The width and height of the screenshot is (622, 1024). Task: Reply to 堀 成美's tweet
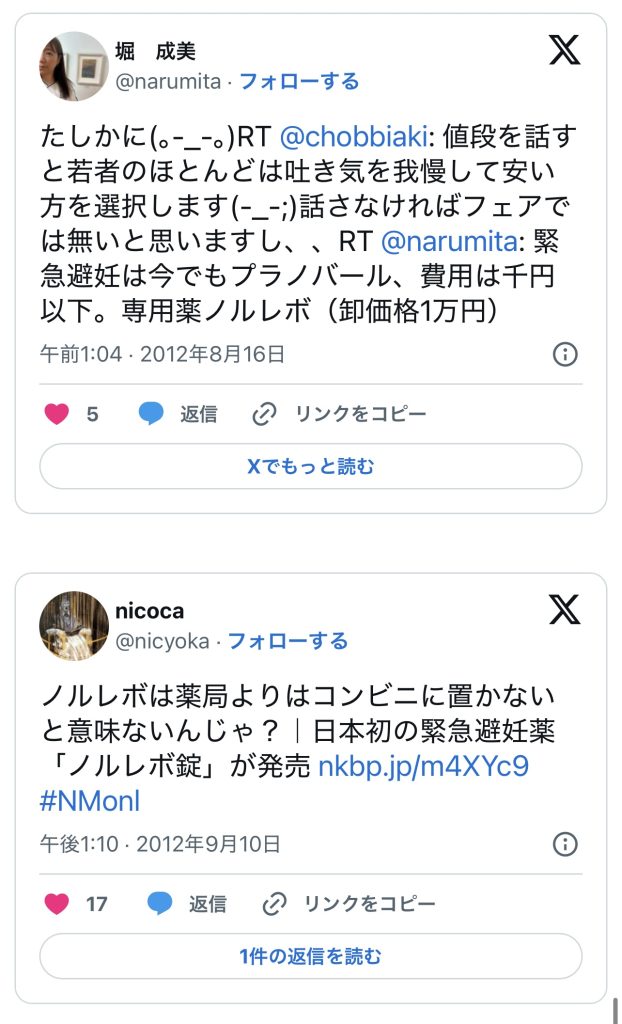point(179,414)
